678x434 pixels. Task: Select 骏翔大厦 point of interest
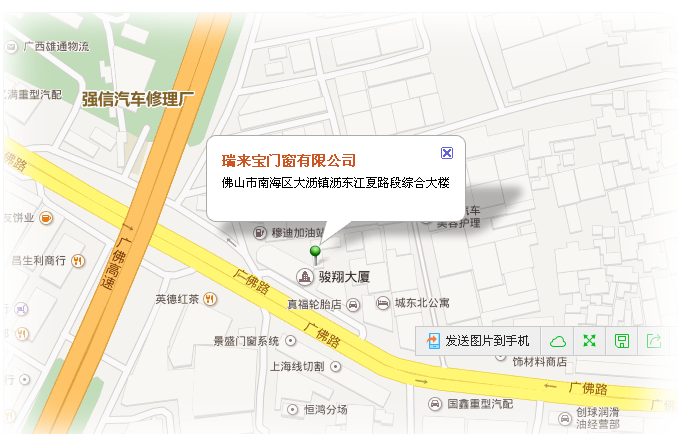(303, 276)
